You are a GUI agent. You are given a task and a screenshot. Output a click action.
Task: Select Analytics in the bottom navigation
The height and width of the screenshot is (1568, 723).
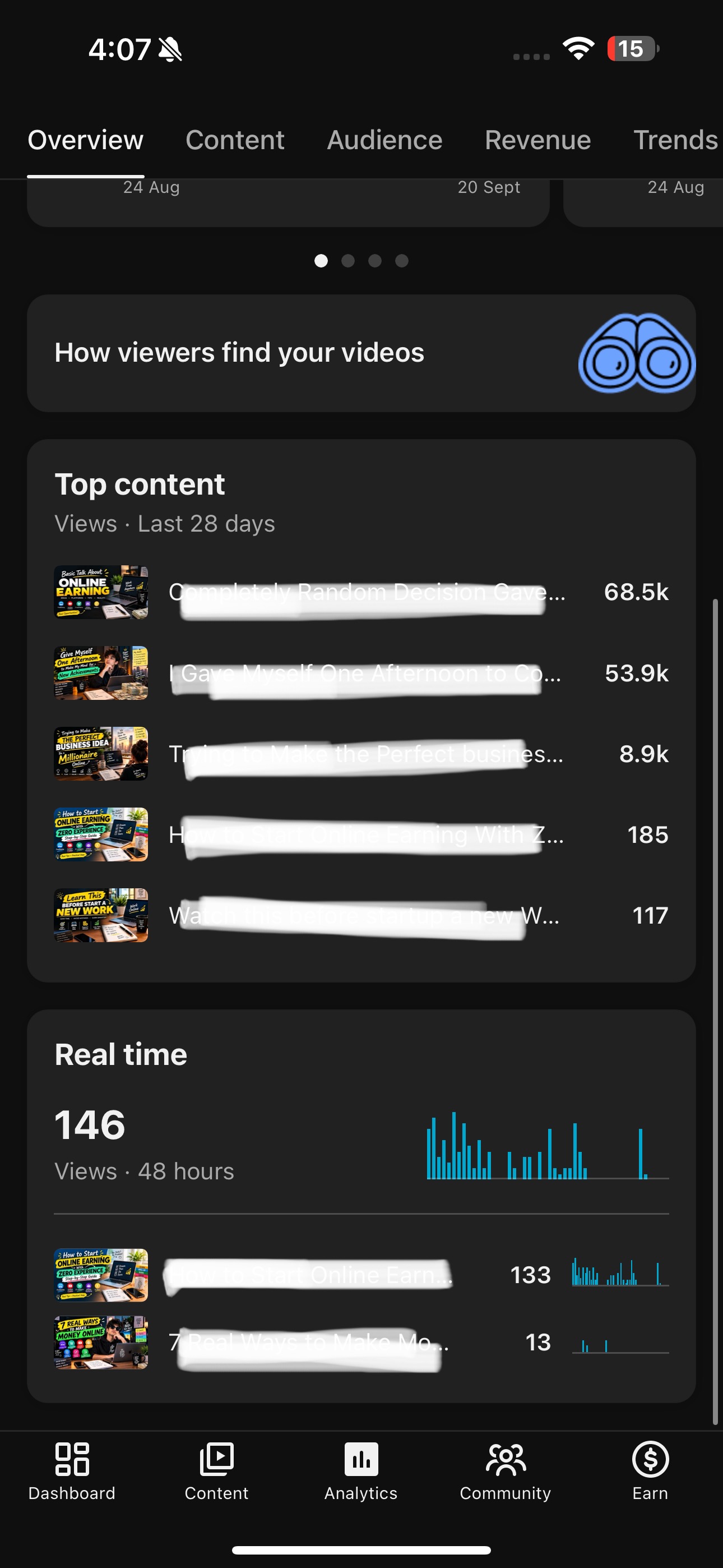point(361,1471)
